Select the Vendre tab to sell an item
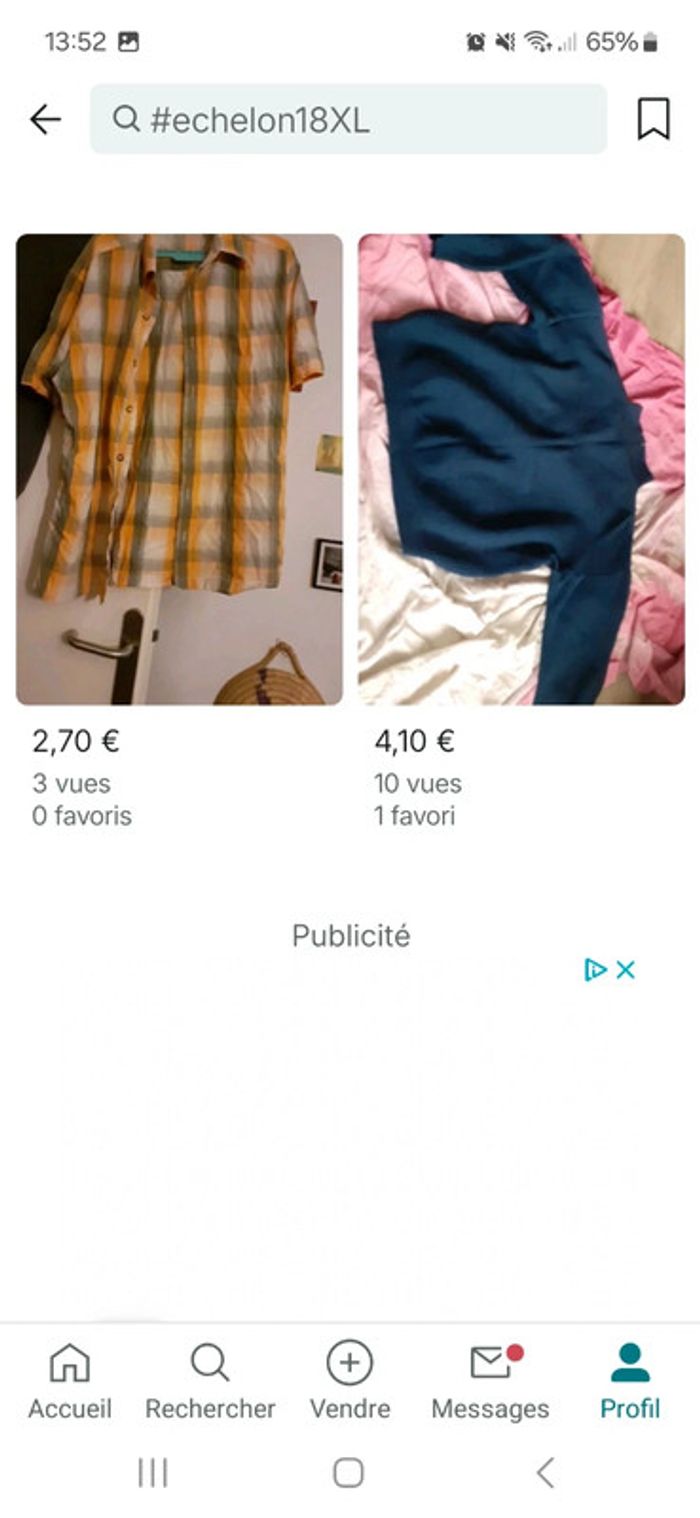The height and width of the screenshot is (1518, 700). click(x=350, y=1382)
